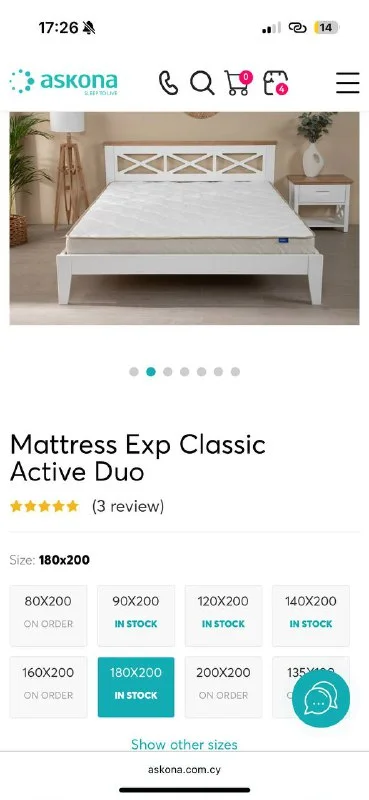Open the search magnifier
The height and width of the screenshot is (800, 369).
[x=202, y=83]
